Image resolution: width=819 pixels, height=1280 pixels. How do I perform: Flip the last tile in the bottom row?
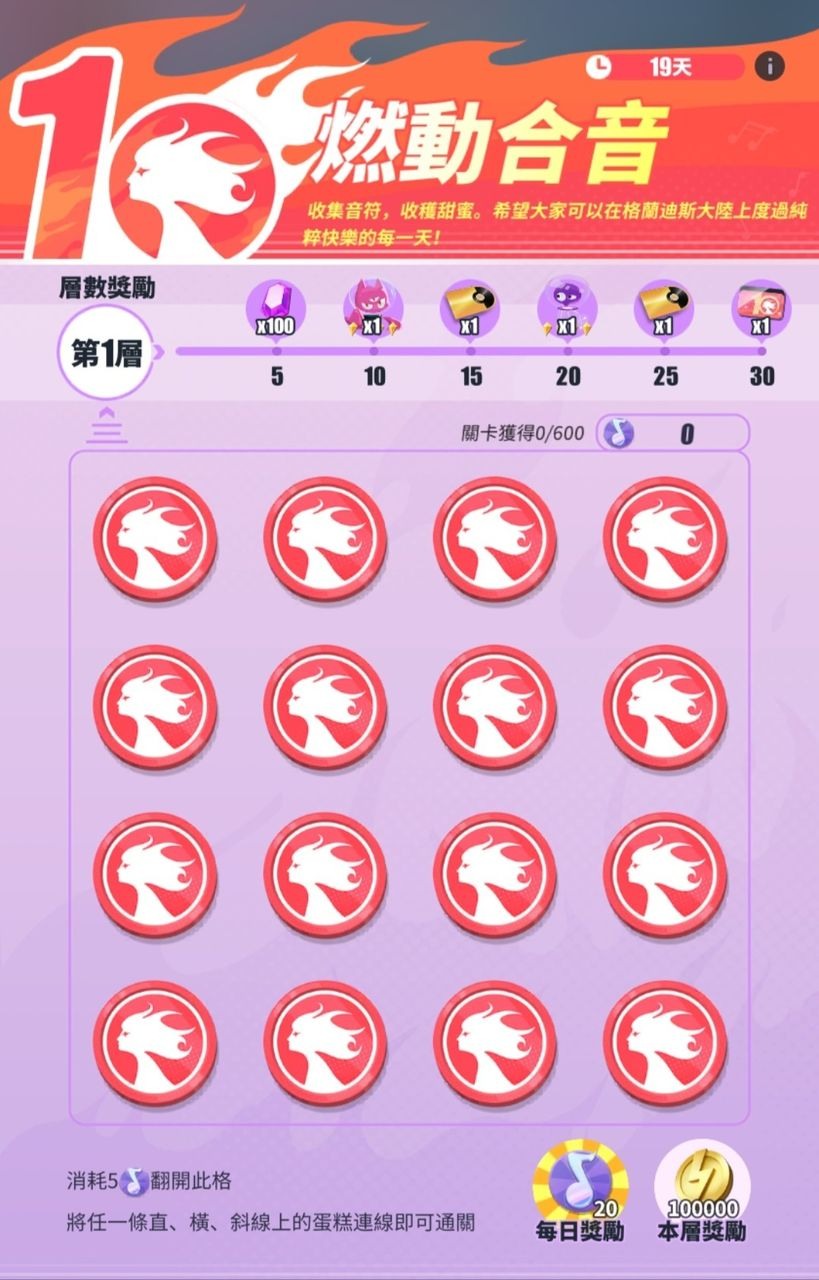[665, 1043]
